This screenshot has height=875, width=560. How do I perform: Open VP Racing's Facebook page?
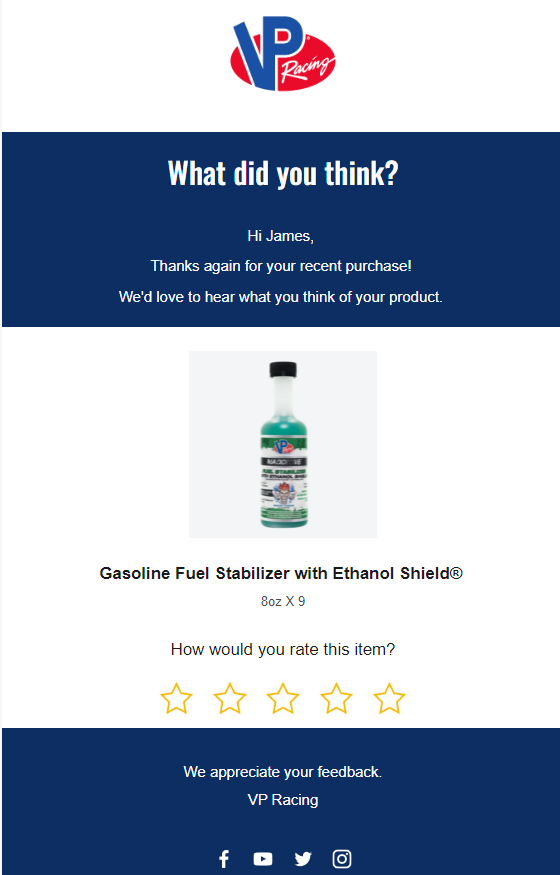click(x=224, y=859)
